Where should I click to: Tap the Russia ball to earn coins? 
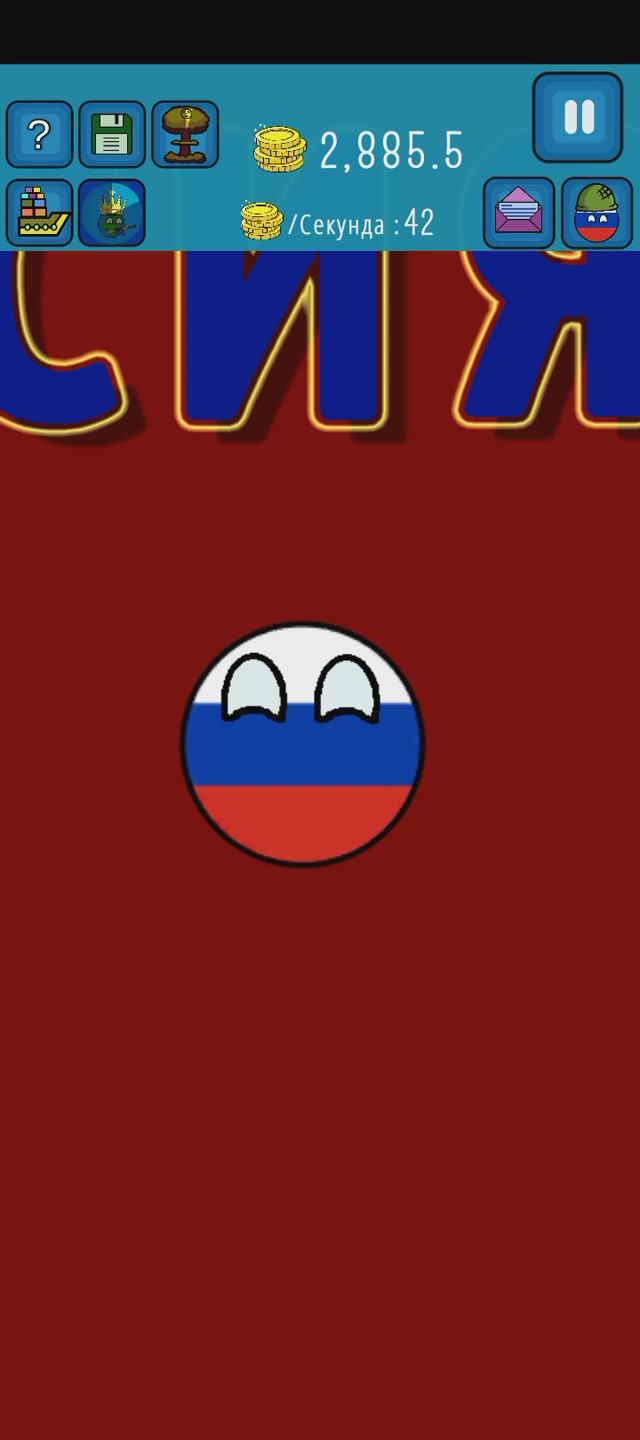pos(302,743)
